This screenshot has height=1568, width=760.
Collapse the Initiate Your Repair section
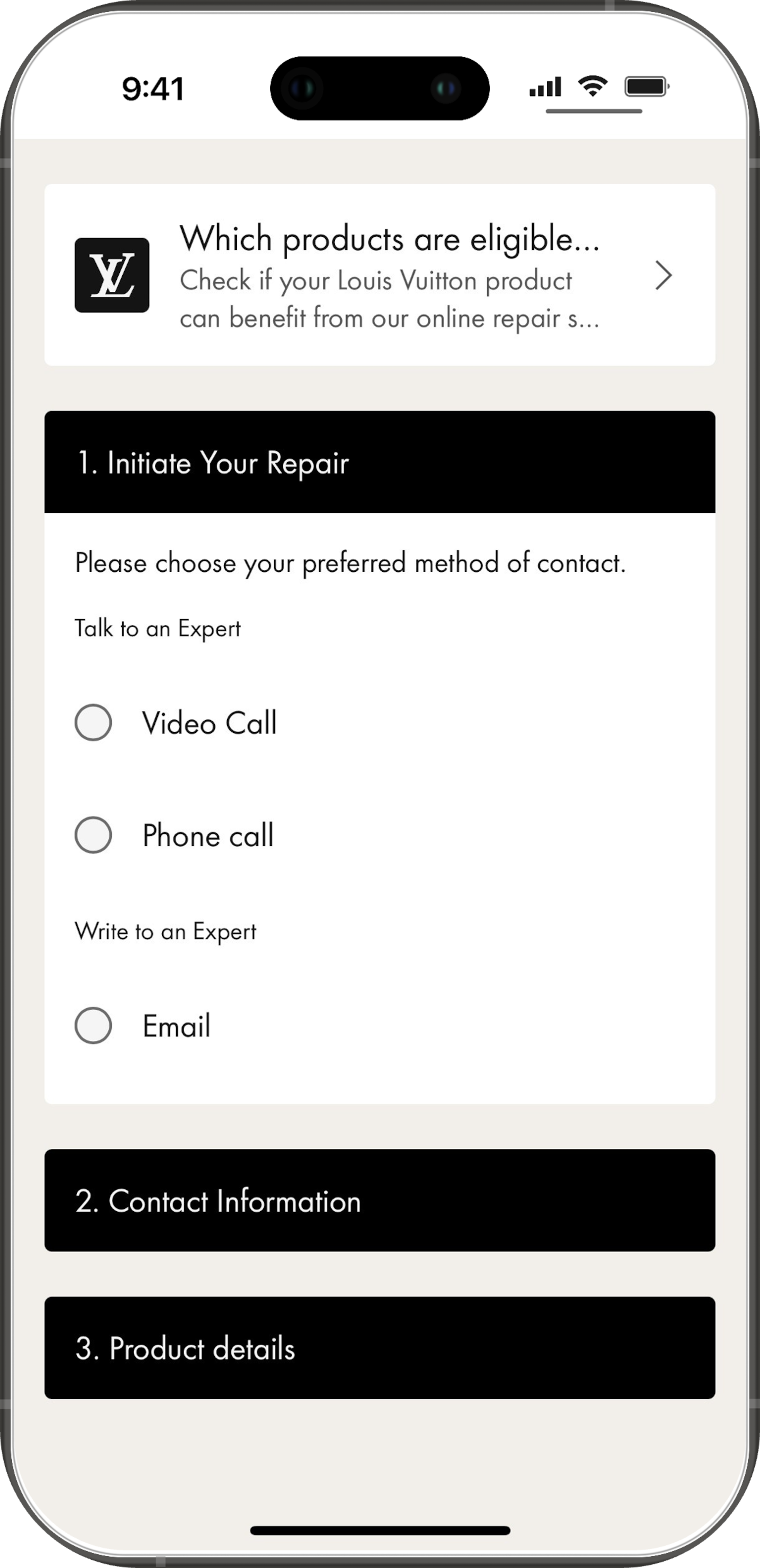click(379, 462)
